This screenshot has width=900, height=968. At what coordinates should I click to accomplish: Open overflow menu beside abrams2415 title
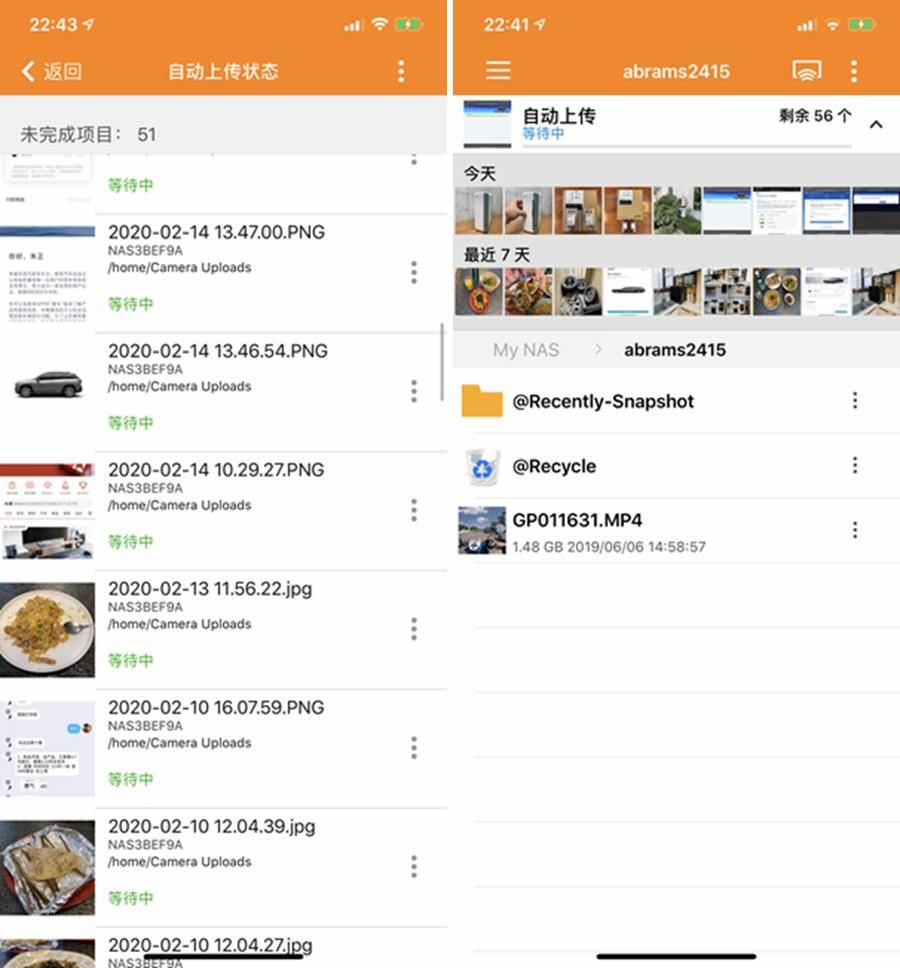tap(853, 71)
